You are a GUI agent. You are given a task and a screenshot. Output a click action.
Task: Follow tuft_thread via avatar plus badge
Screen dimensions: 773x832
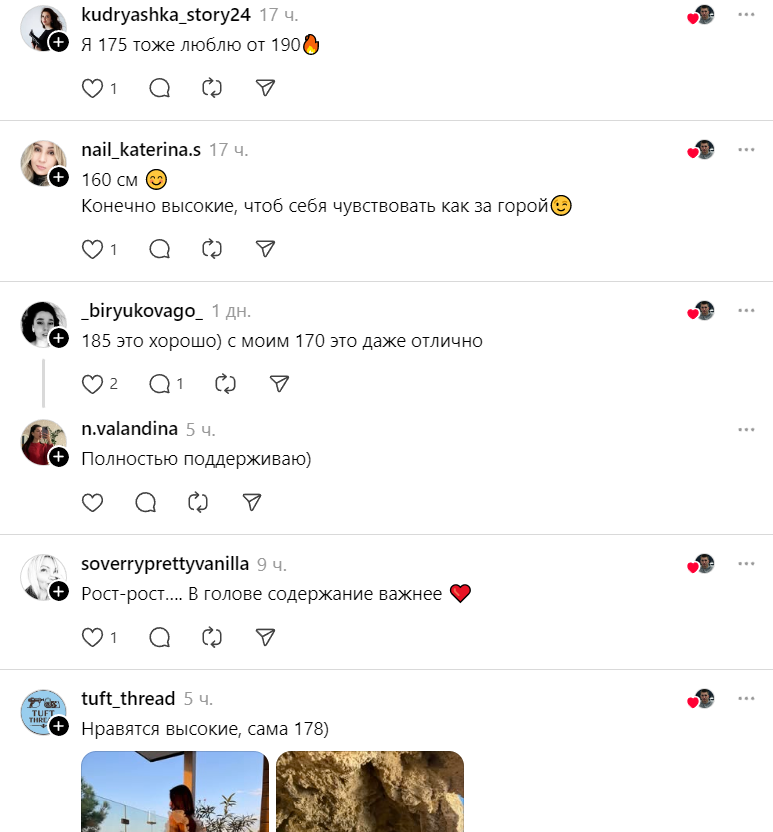click(x=59, y=726)
